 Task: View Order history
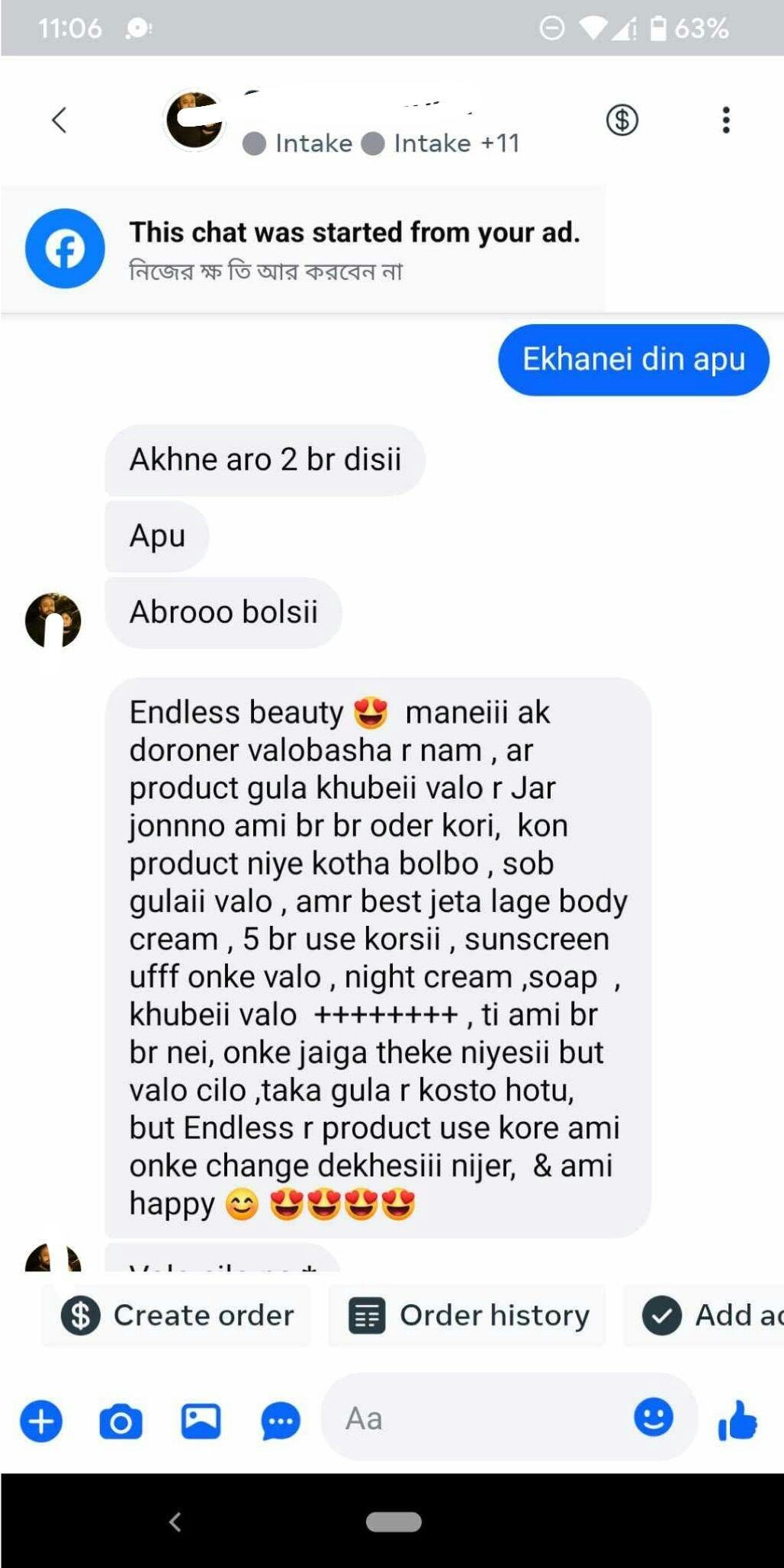coord(468,1315)
